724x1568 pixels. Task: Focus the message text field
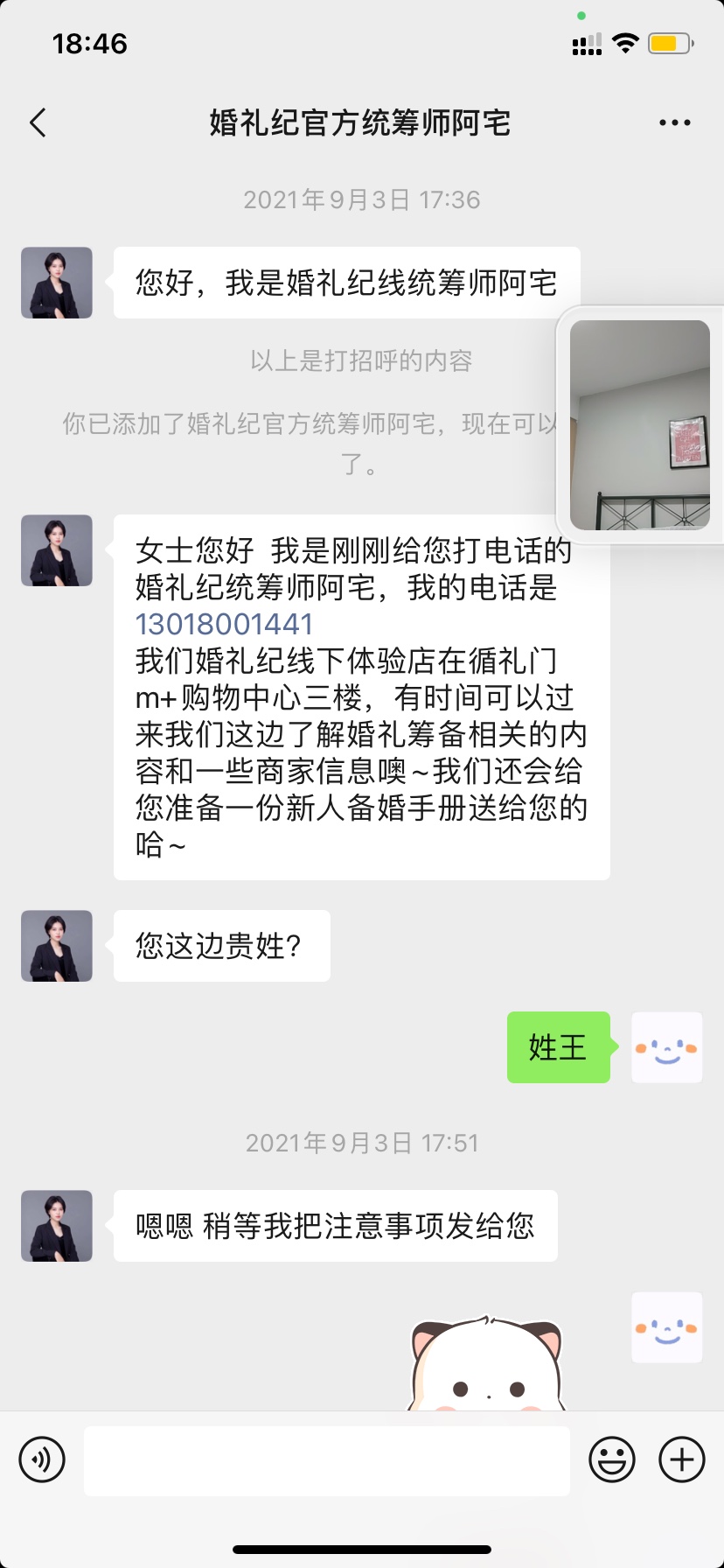(x=327, y=1460)
